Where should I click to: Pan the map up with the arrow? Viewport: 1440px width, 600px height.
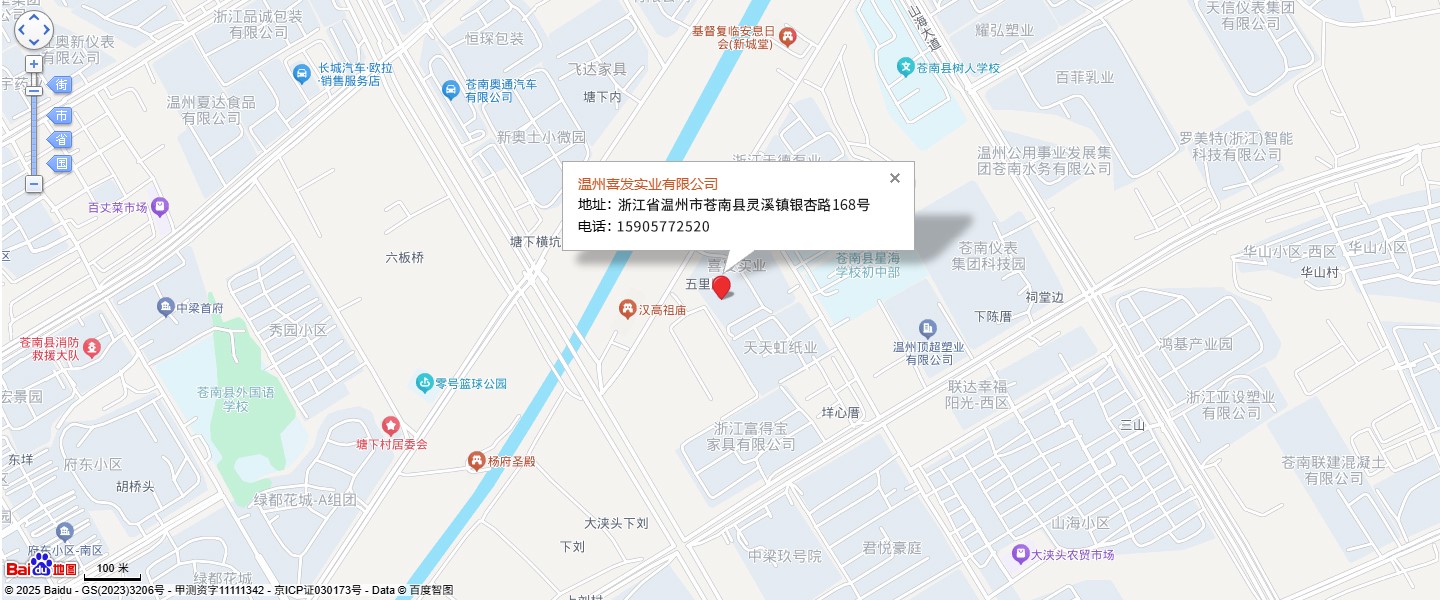point(34,18)
